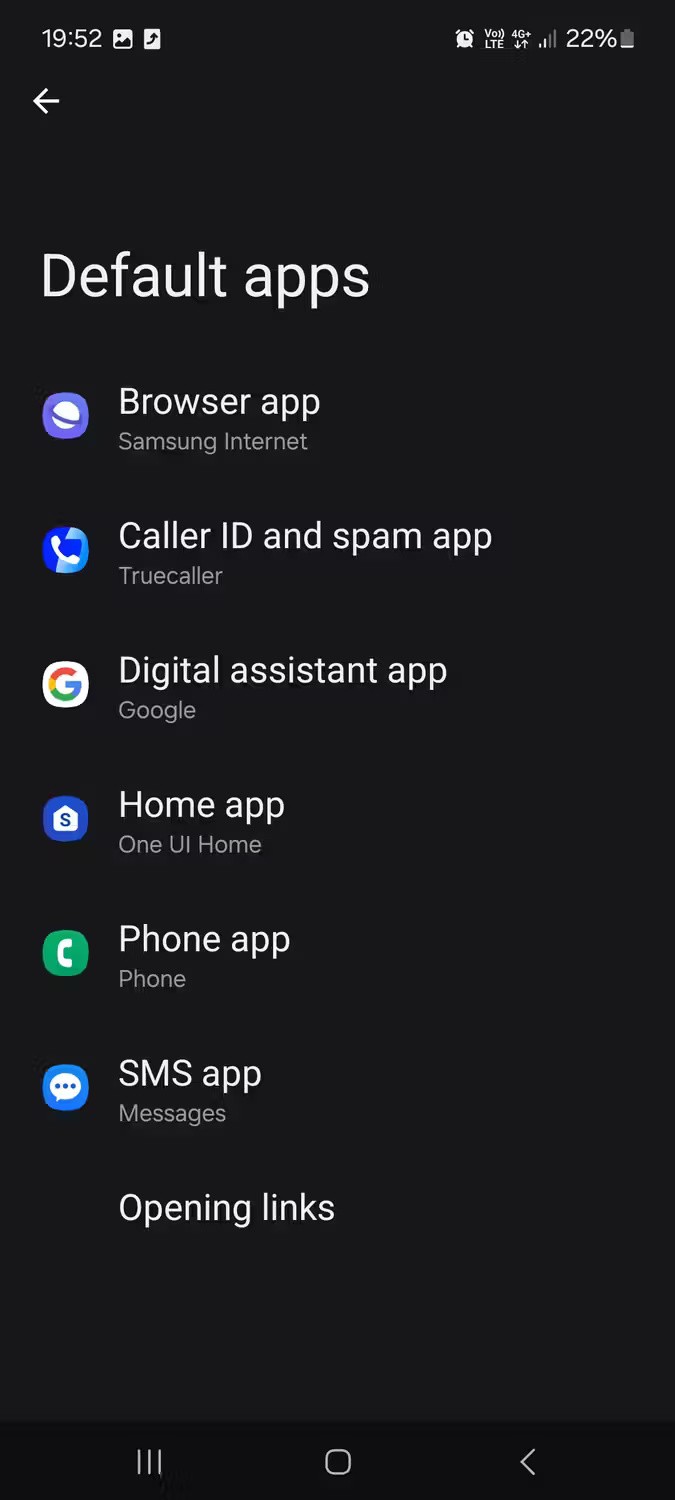
Task: Open Home app settings
Action: [x=201, y=821]
